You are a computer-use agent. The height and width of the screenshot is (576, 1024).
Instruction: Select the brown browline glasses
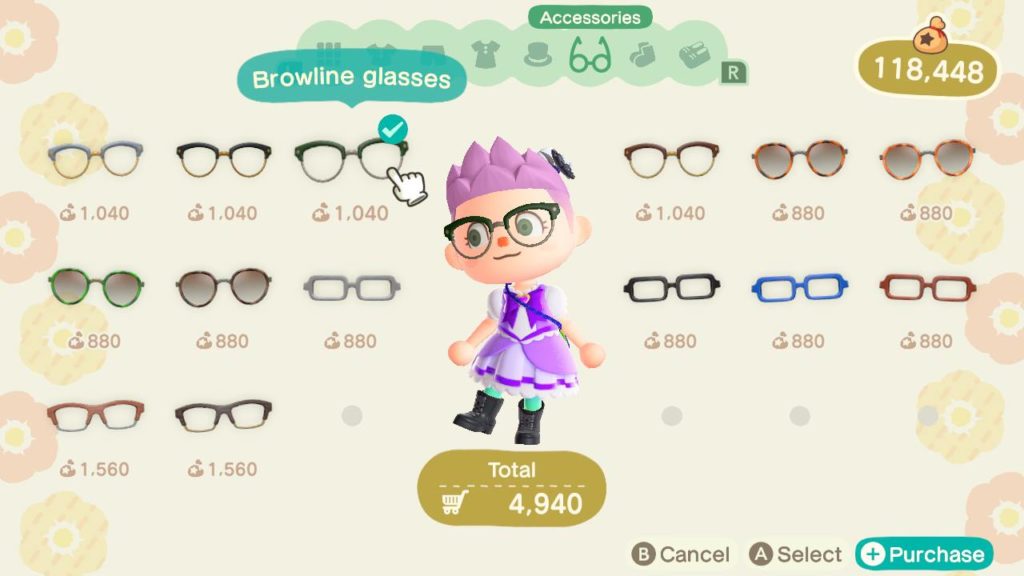(671, 159)
